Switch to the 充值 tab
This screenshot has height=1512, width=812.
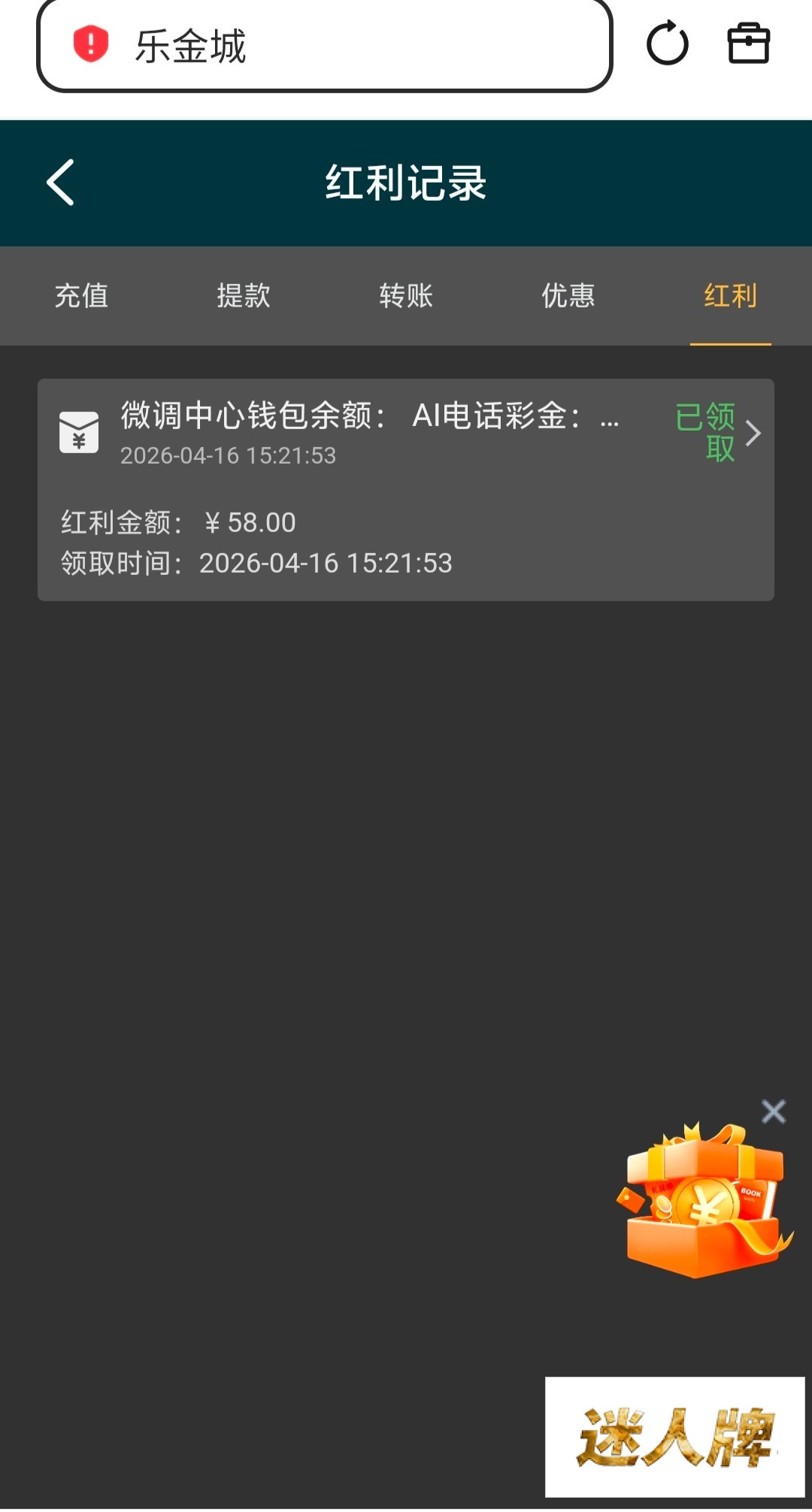coord(81,296)
